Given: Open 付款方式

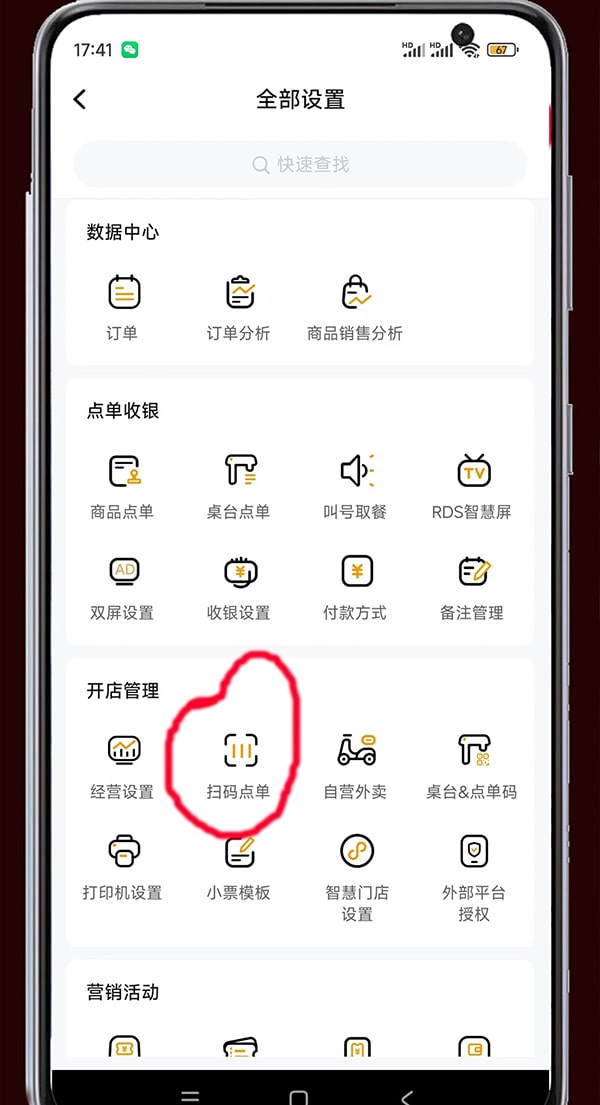Looking at the screenshot, I should tap(355, 586).
